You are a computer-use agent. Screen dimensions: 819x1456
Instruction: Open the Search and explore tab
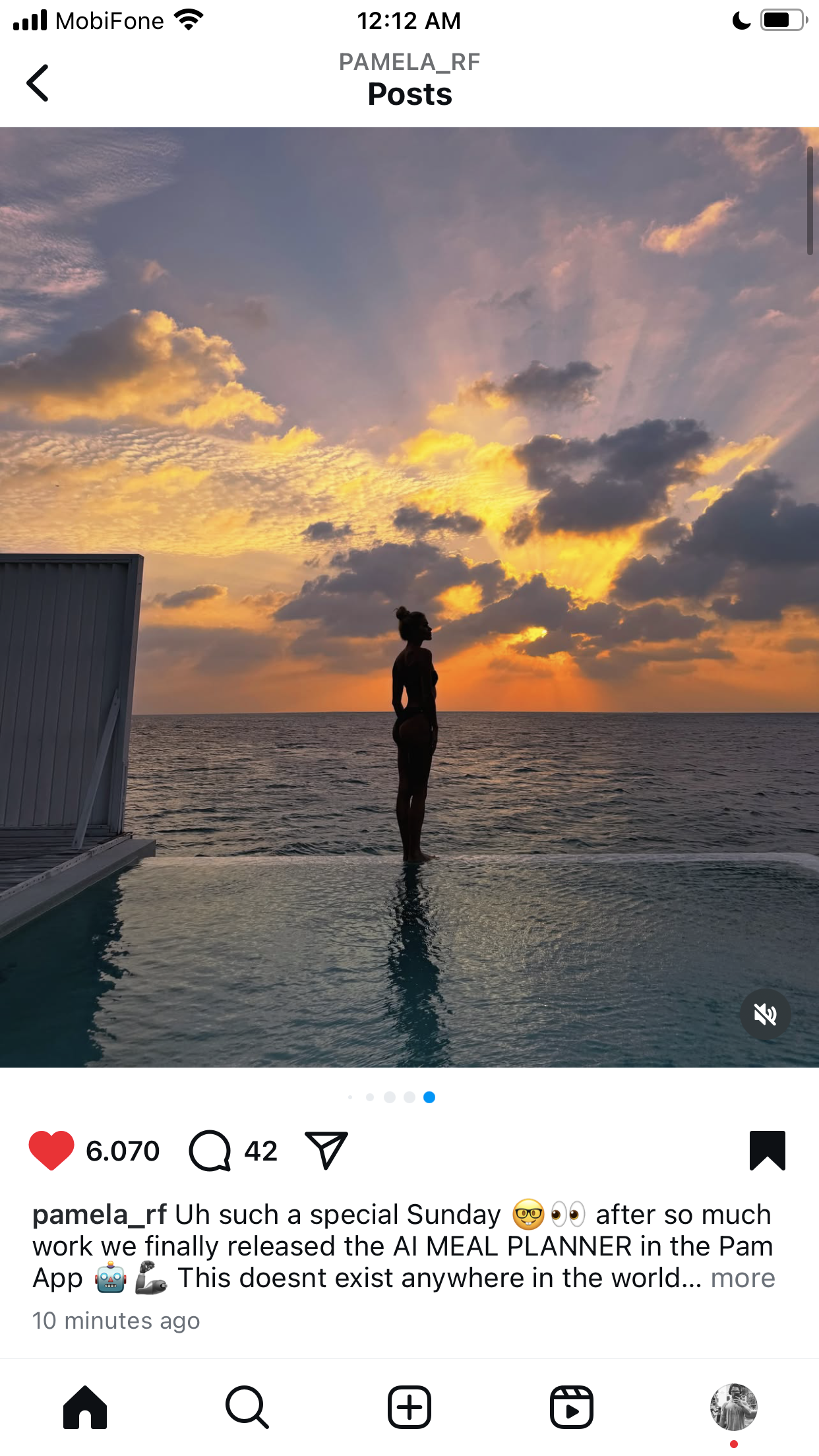247,1407
